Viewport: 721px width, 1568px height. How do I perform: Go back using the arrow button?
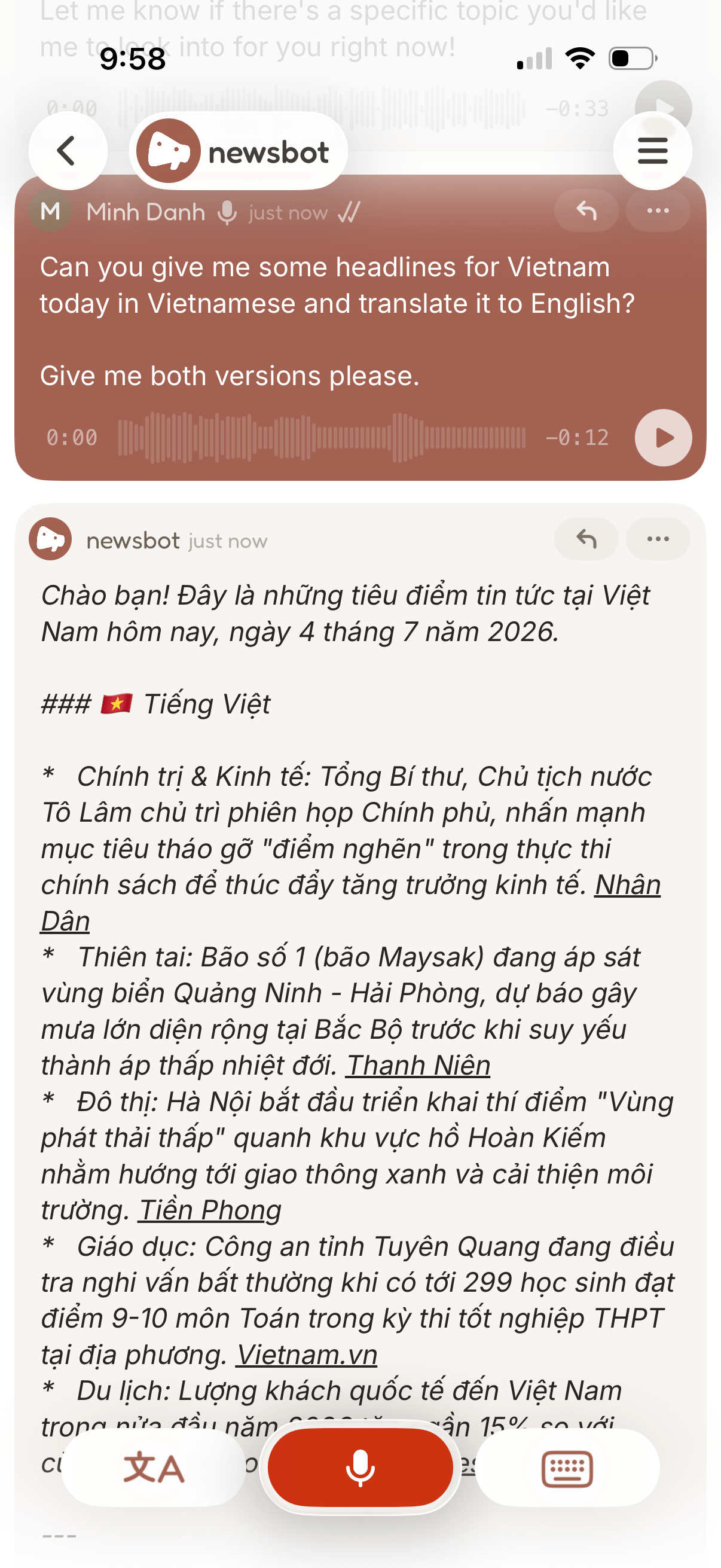tap(68, 151)
